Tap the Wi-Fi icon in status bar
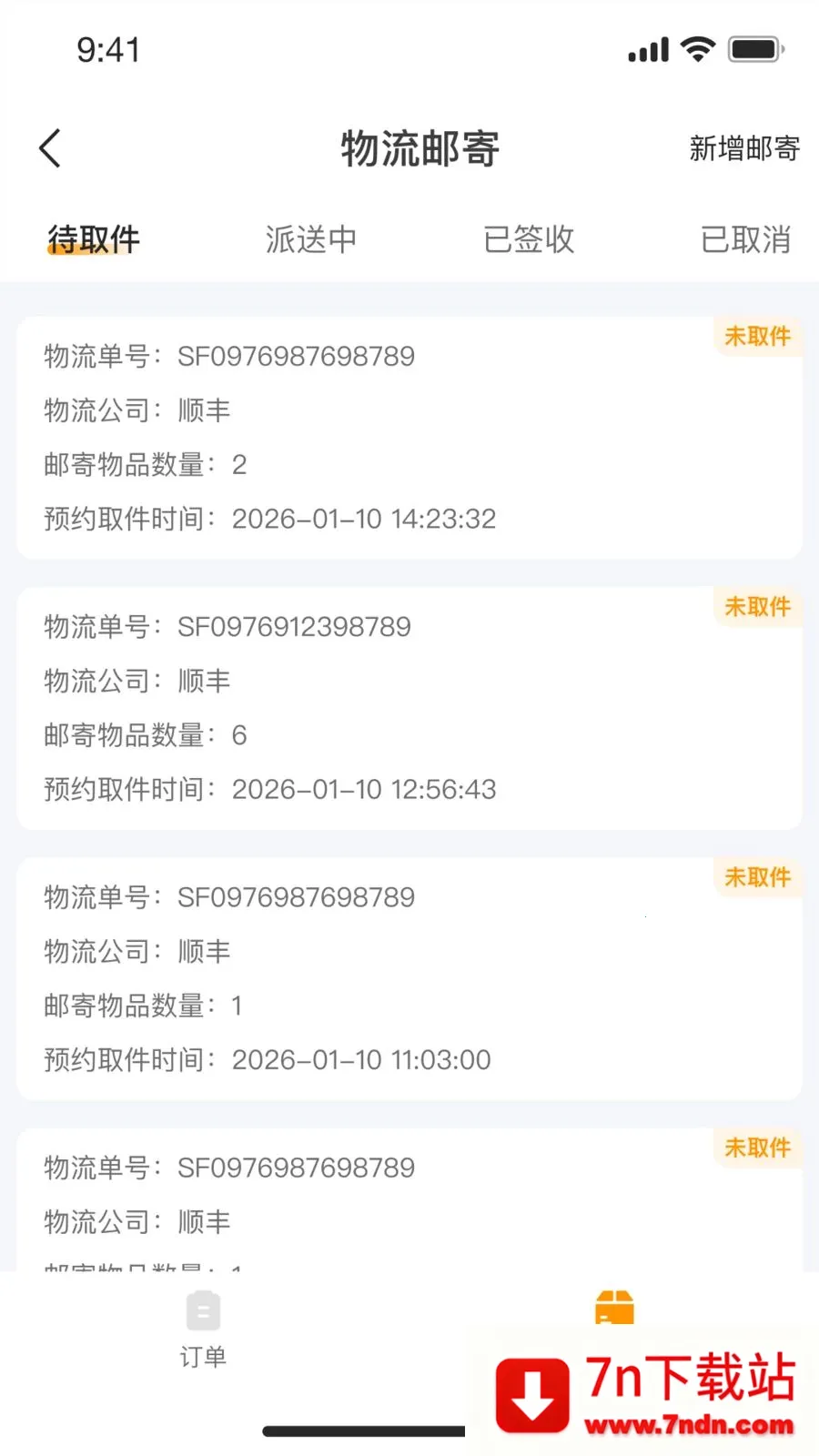 point(696,50)
